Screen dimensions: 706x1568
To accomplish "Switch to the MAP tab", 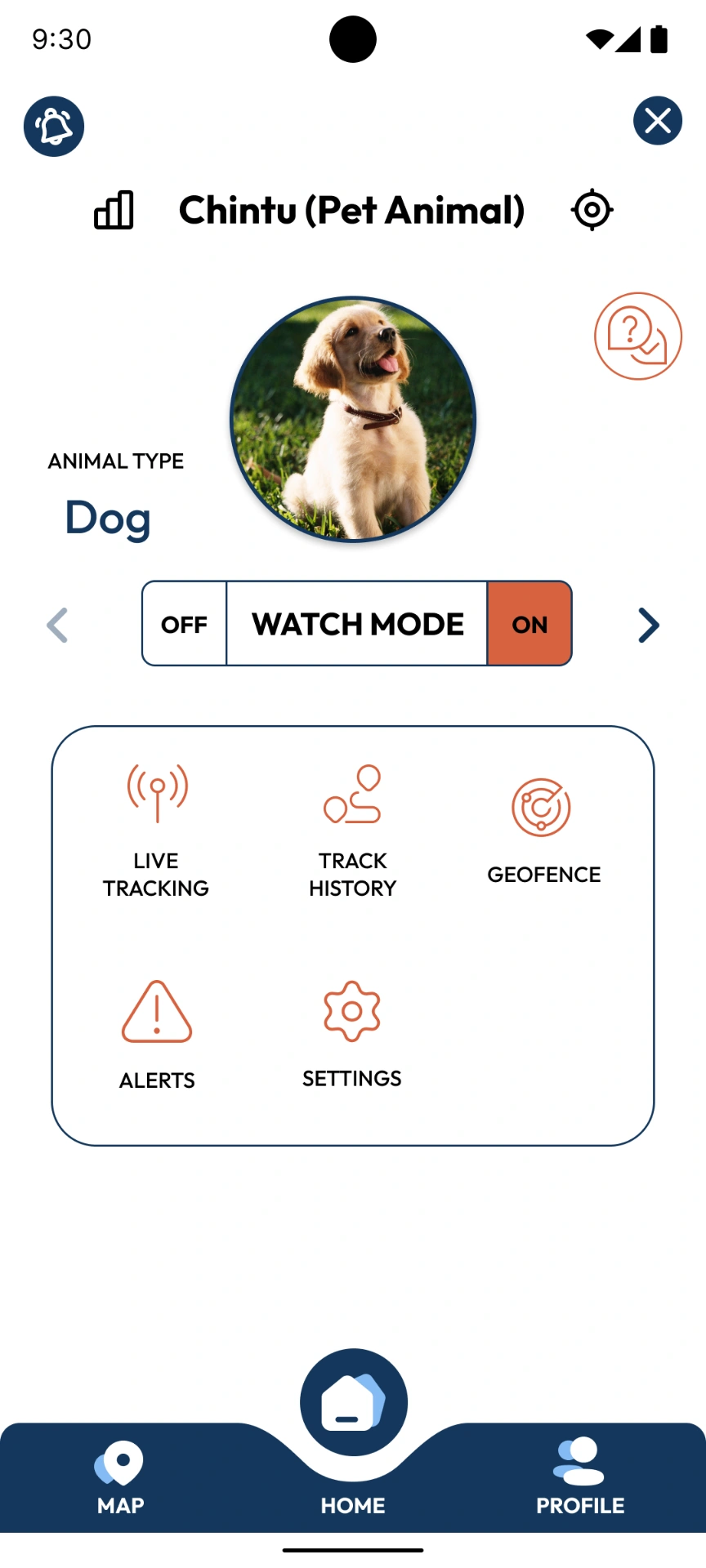I will point(120,1477).
